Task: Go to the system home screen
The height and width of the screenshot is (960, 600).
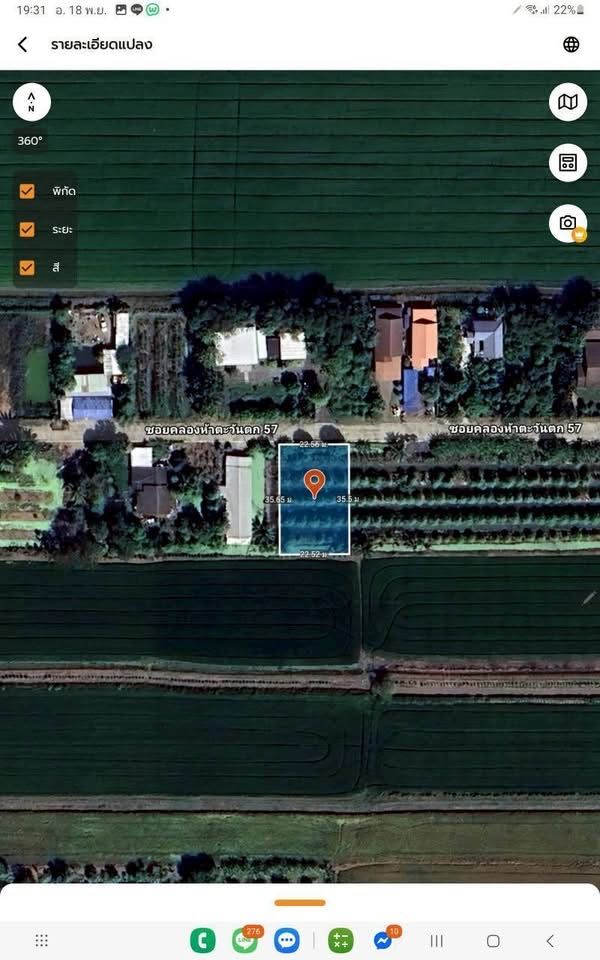Action: [x=493, y=941]
